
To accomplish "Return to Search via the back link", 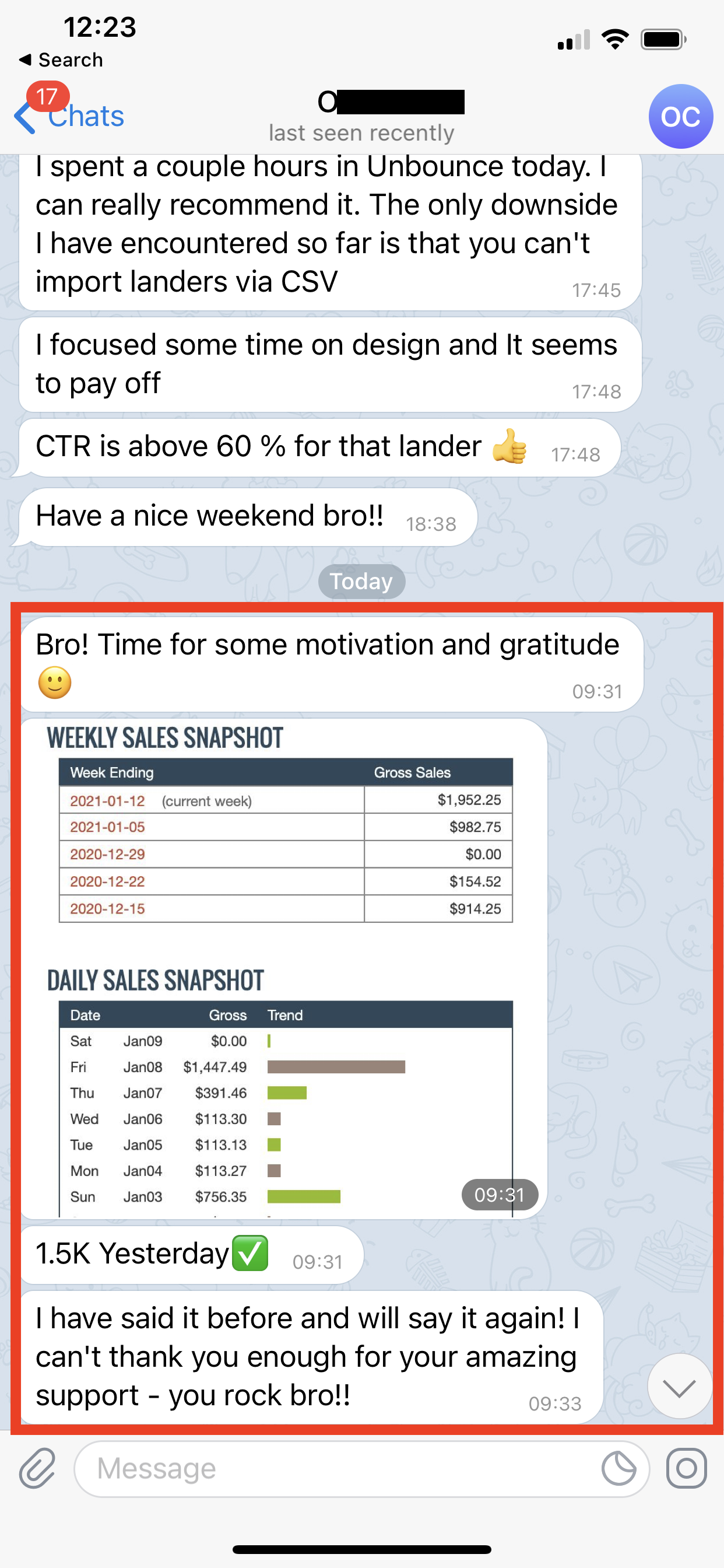I will point(61,60).
